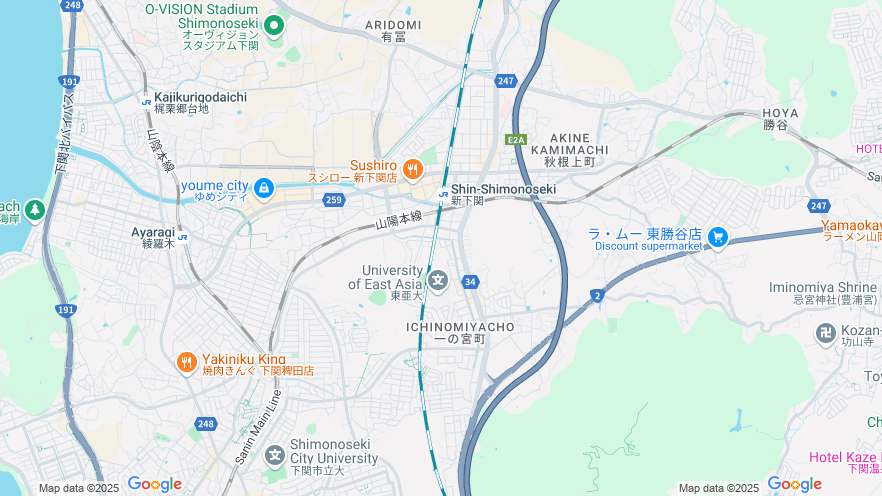Tap the Kozan-ji temple marker
This screenshot has width=882, height=496.
(825, 333)
